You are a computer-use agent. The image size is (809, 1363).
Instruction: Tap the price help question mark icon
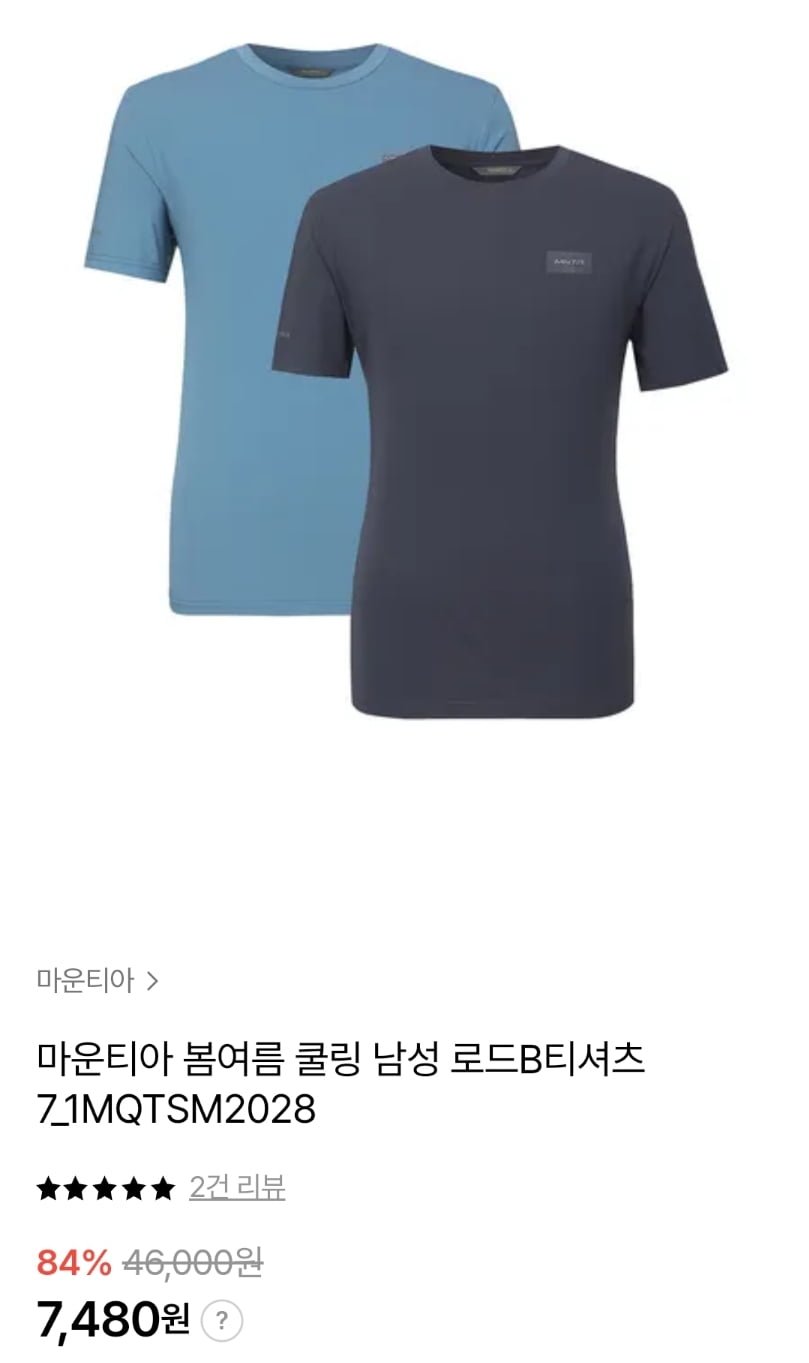222,1322
